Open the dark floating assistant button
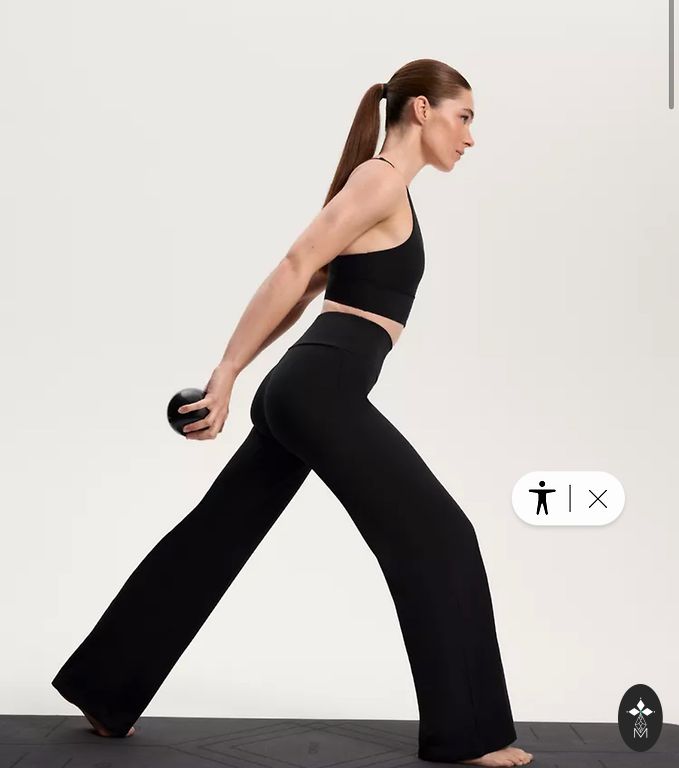Viewport: 679px width, 768px height. pos(640,717)
